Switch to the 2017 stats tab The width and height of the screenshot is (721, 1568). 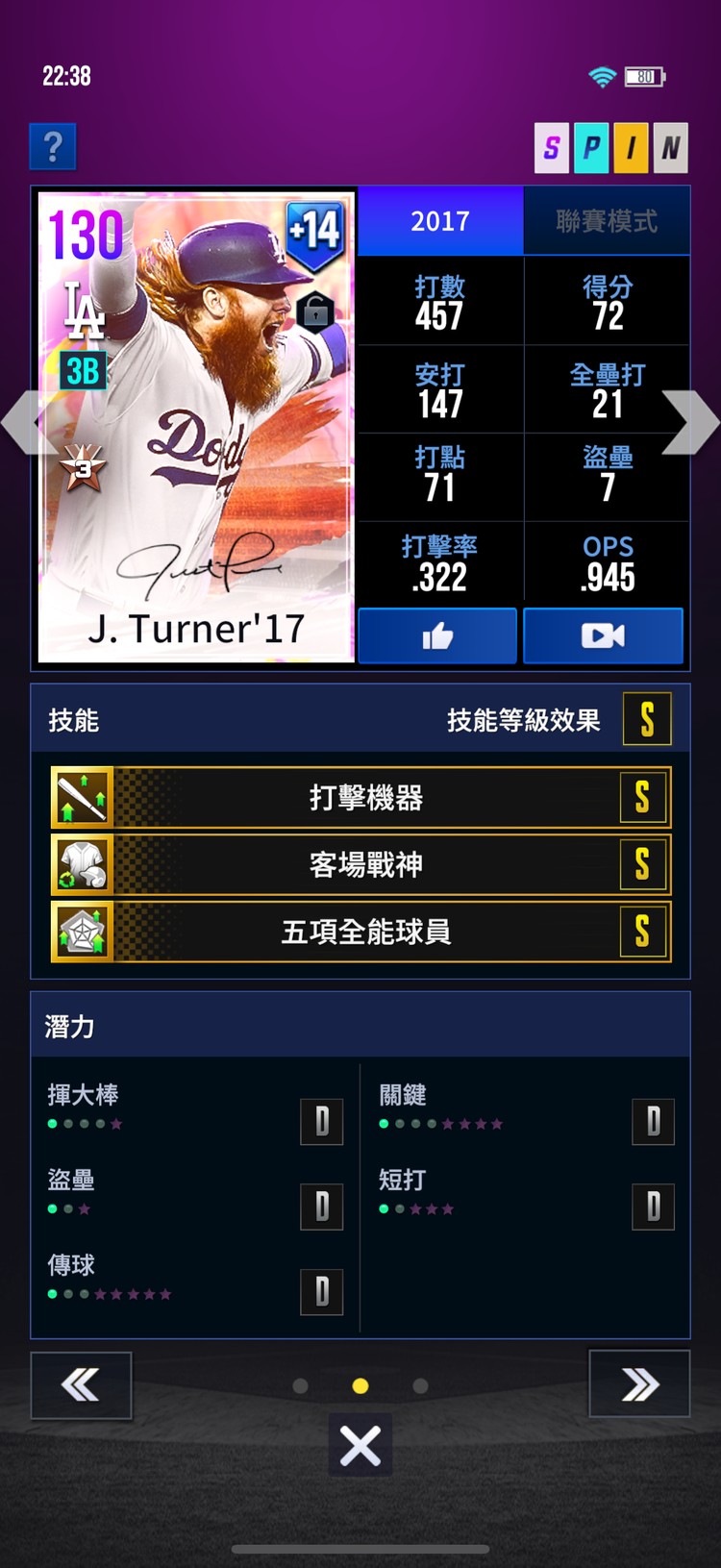440,221
